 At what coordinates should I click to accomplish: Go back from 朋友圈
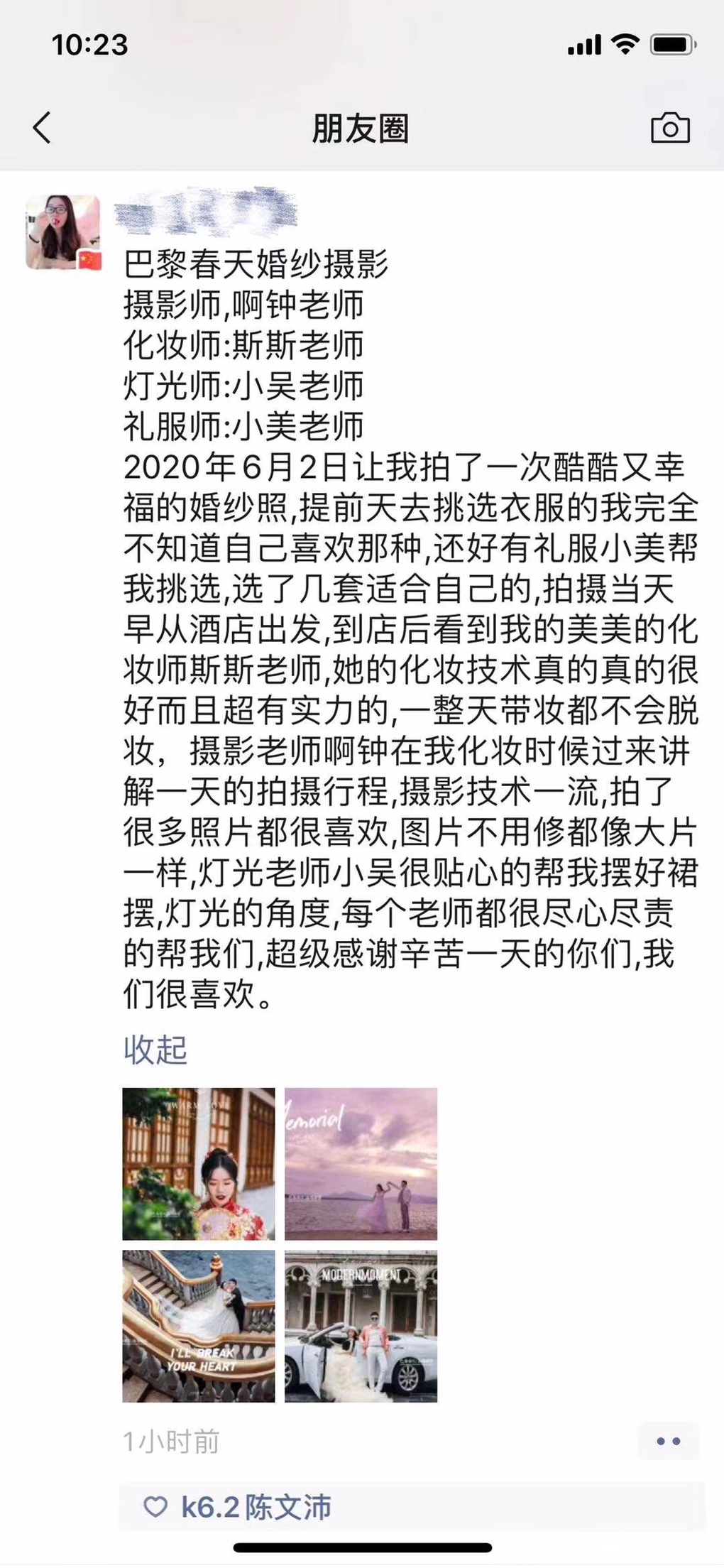click(x=42, y=129)
